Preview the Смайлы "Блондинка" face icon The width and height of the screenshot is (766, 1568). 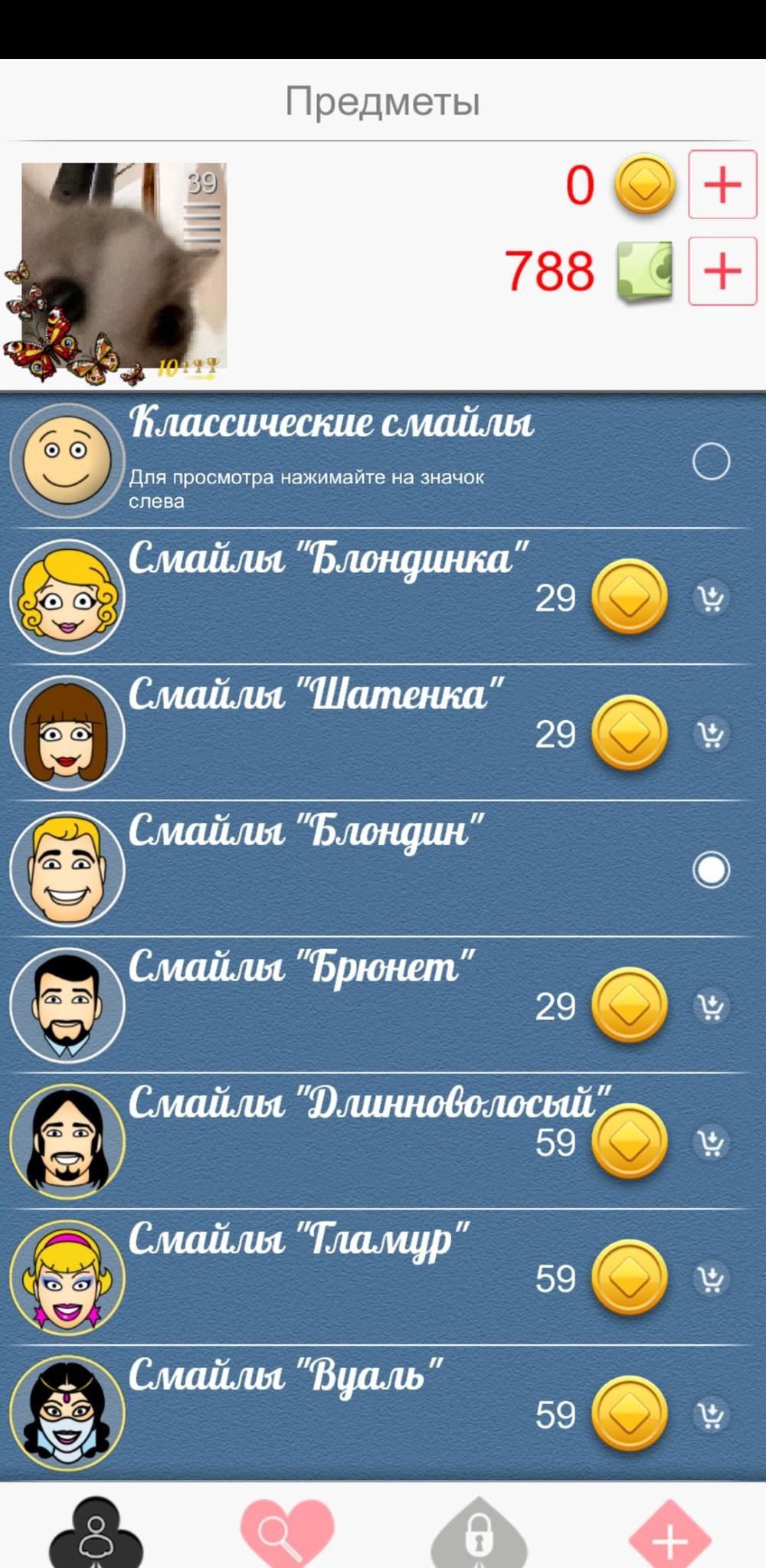point(67,597)
